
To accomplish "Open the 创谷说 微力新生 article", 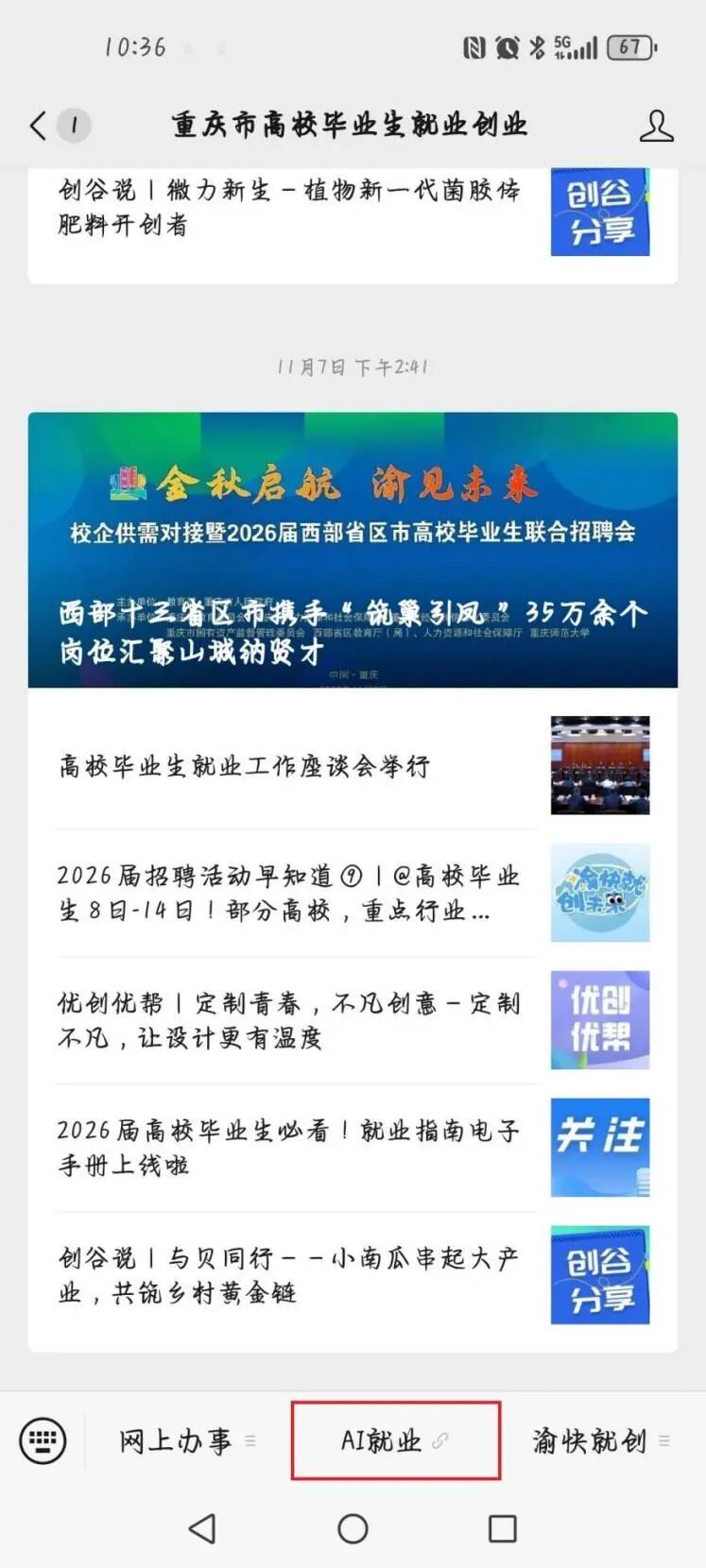I will click(x=288, y=208).
